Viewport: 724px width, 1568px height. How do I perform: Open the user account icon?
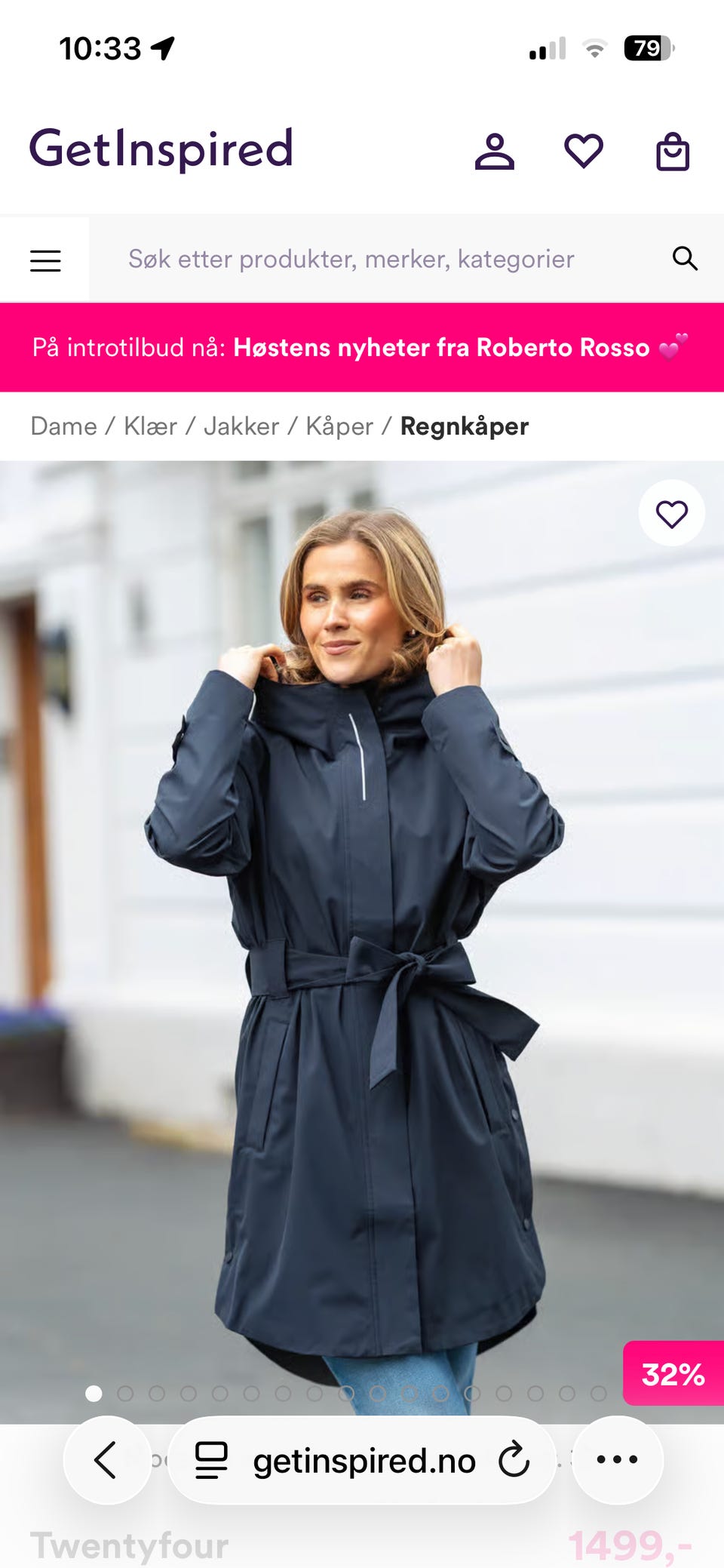click(x=494, y=152)
